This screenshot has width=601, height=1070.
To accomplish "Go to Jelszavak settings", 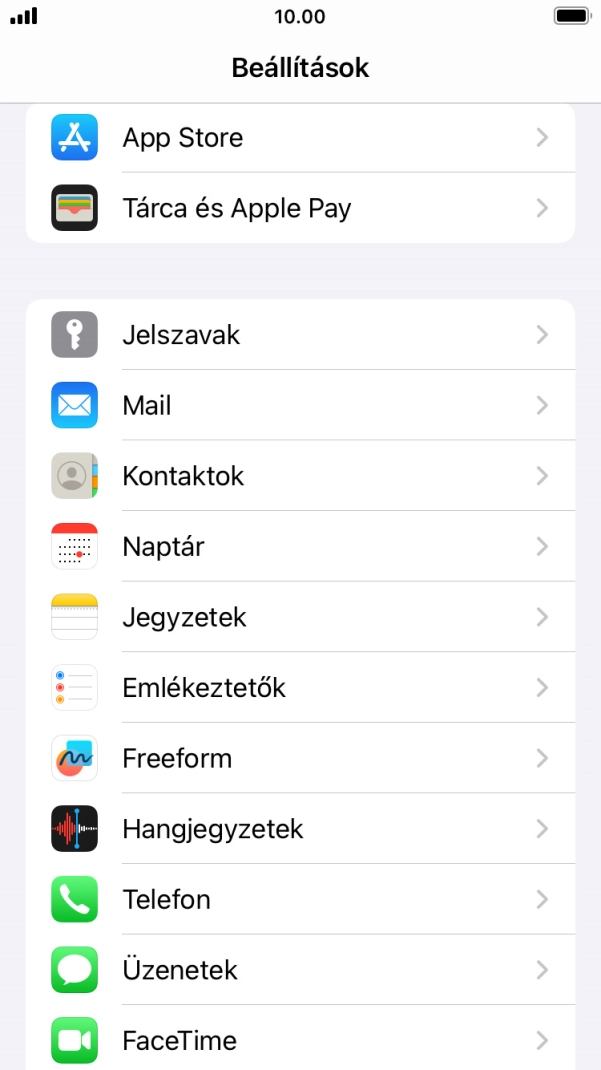I will click(300, 335).
